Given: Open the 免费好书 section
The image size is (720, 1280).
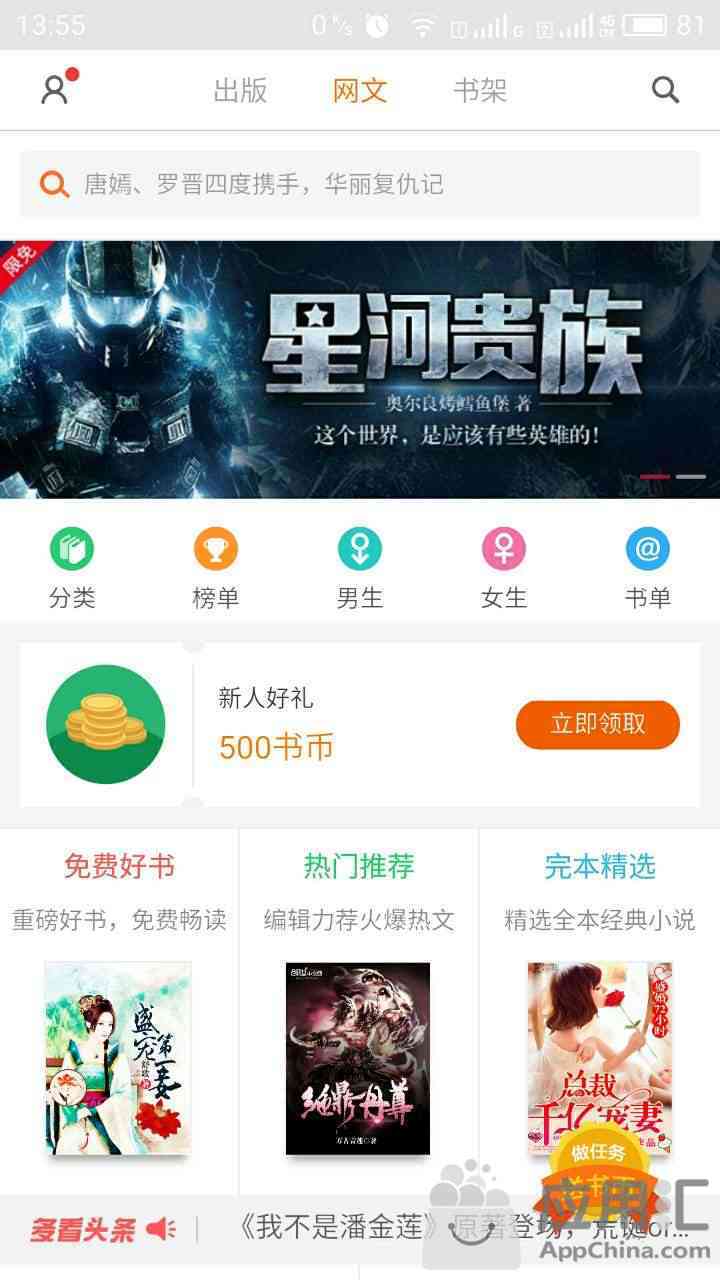Looking at the screenshot, I should tap(119, 866).
